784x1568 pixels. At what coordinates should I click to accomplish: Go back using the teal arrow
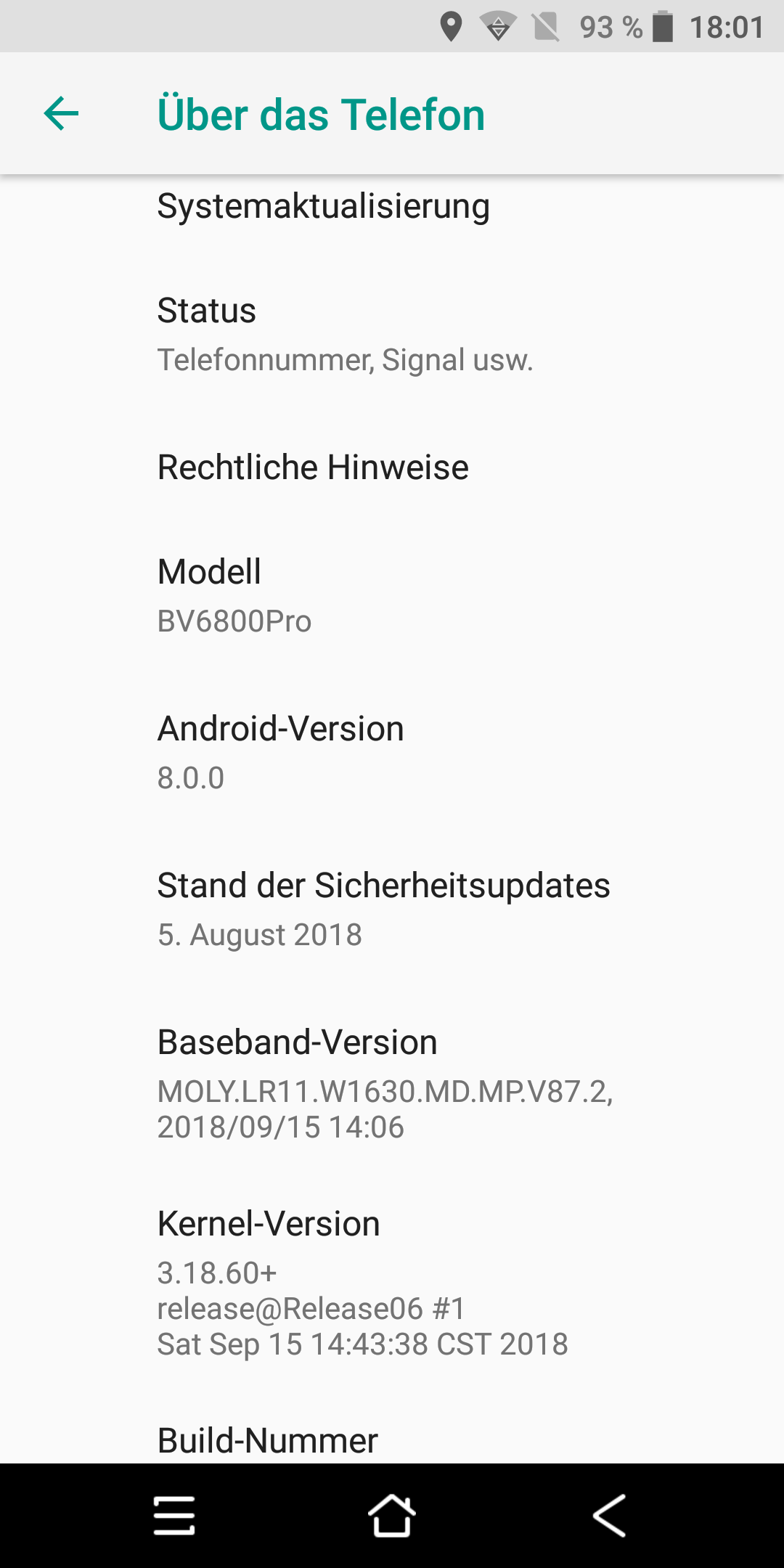click(x=61, y=114)
